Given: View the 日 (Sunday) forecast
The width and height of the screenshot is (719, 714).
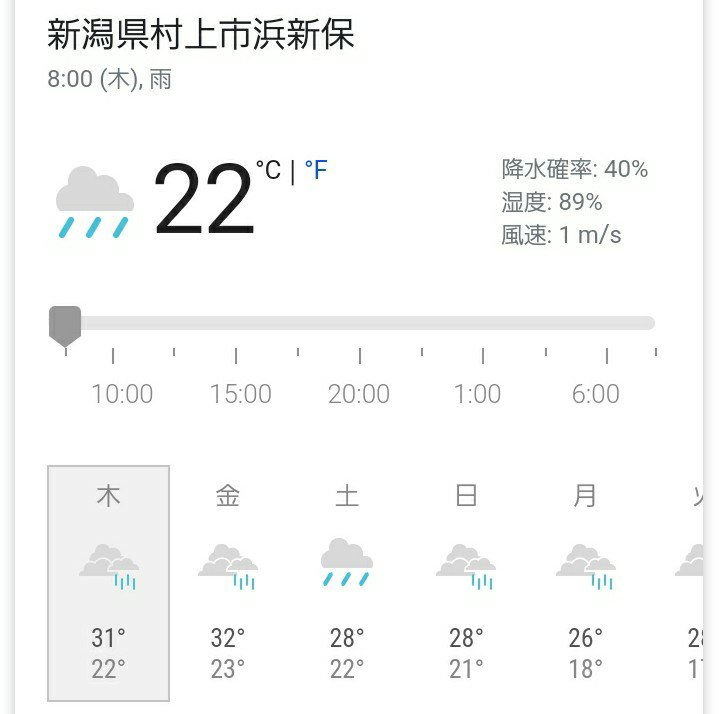Looking at the screenshot, I should tap(466, 582).
